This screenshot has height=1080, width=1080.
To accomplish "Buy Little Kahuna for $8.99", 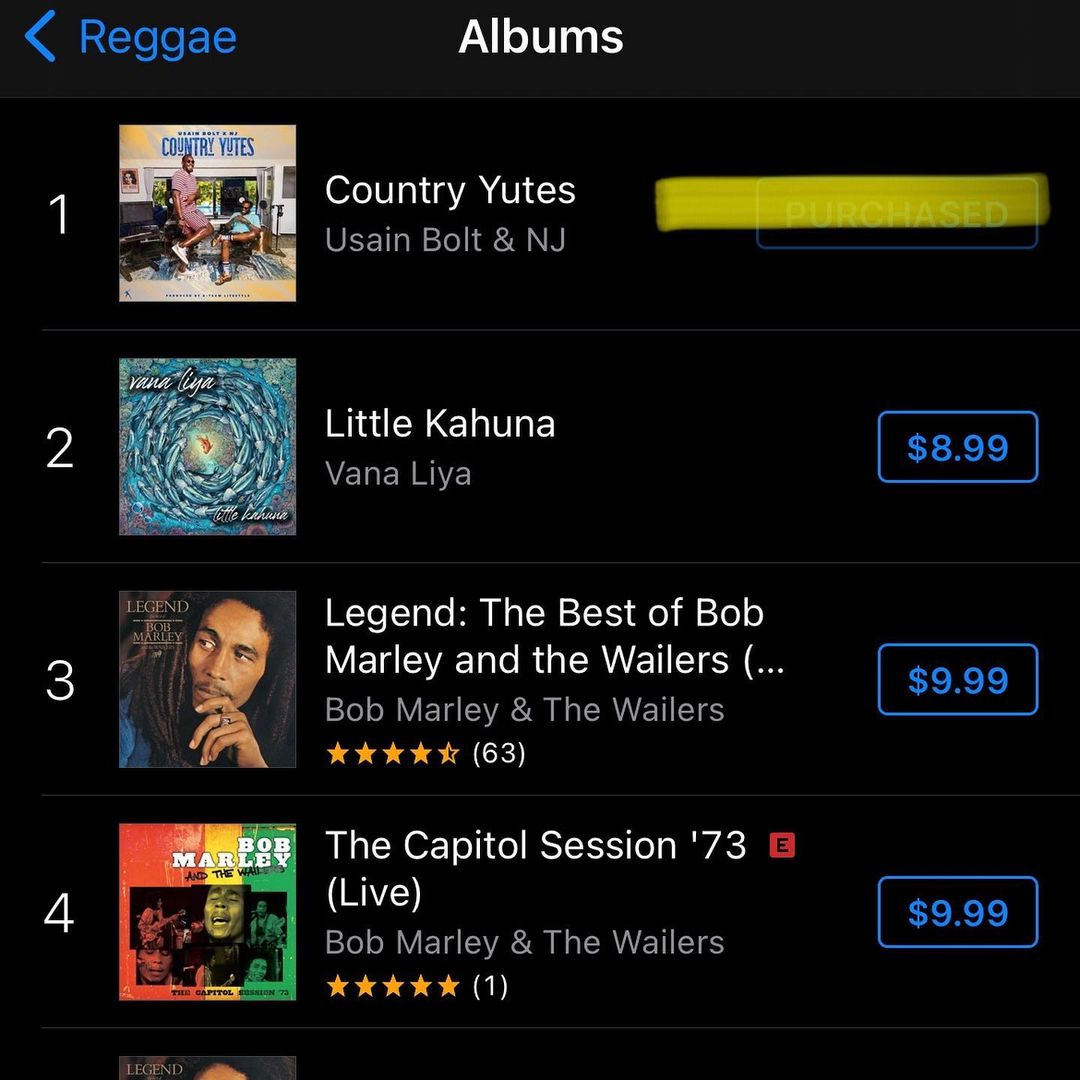I will 957,447.
